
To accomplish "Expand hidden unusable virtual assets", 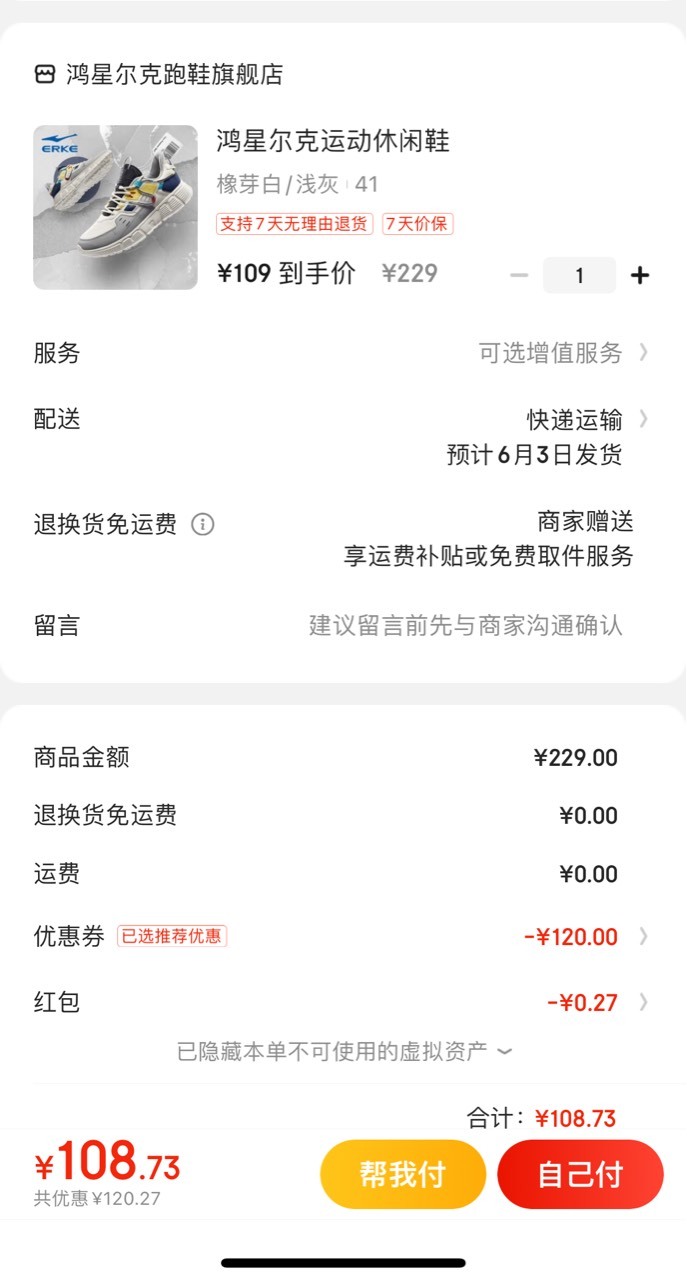I will click(344, 1051).
